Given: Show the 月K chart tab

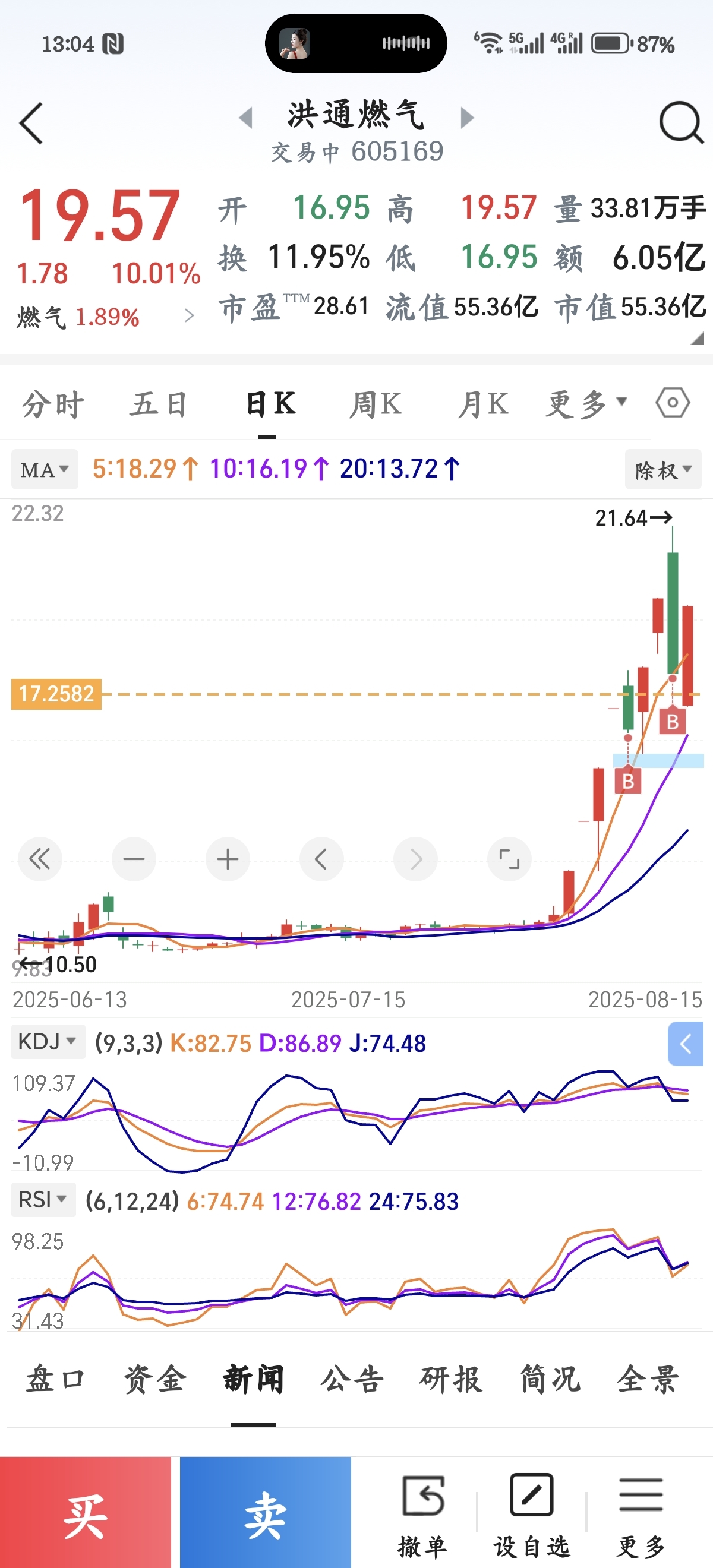Looking at the screenshot, I should (483, 404).
